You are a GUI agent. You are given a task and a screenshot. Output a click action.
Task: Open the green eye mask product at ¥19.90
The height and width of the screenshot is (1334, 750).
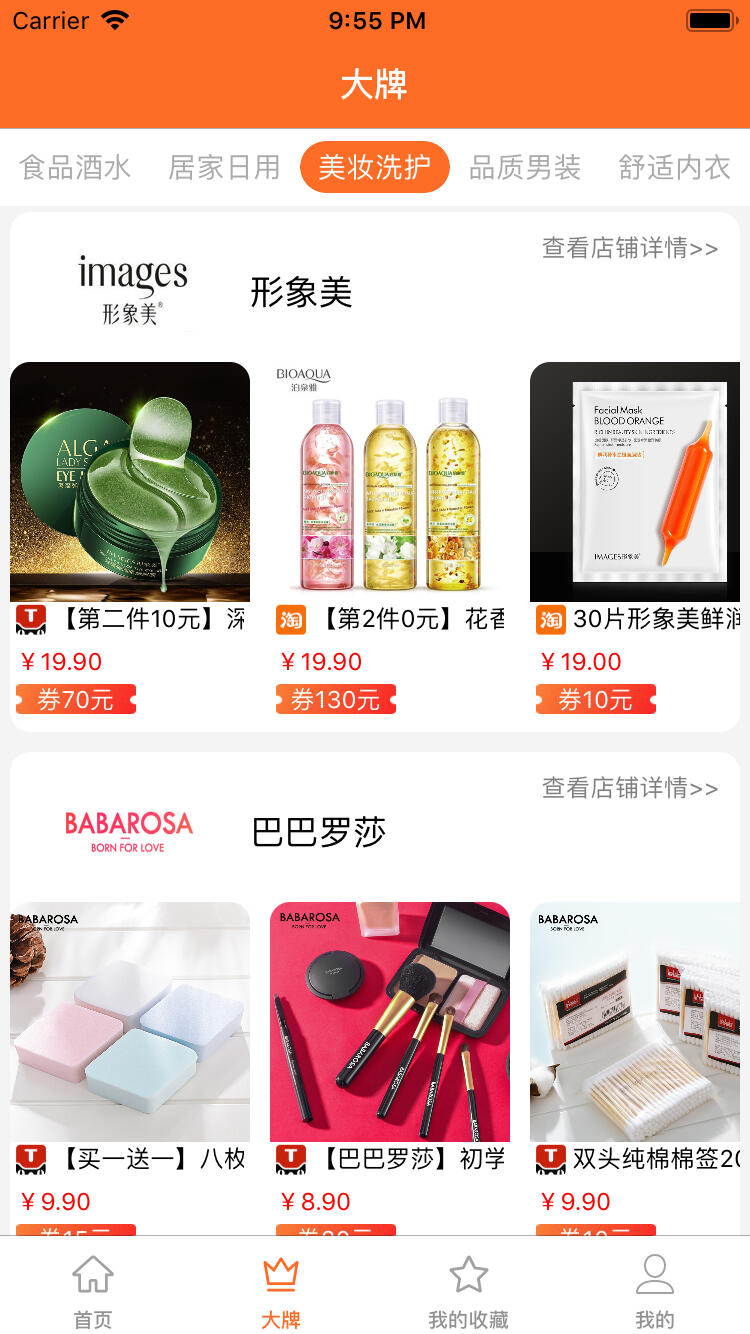pyautogui.click(x=130, y=482)
